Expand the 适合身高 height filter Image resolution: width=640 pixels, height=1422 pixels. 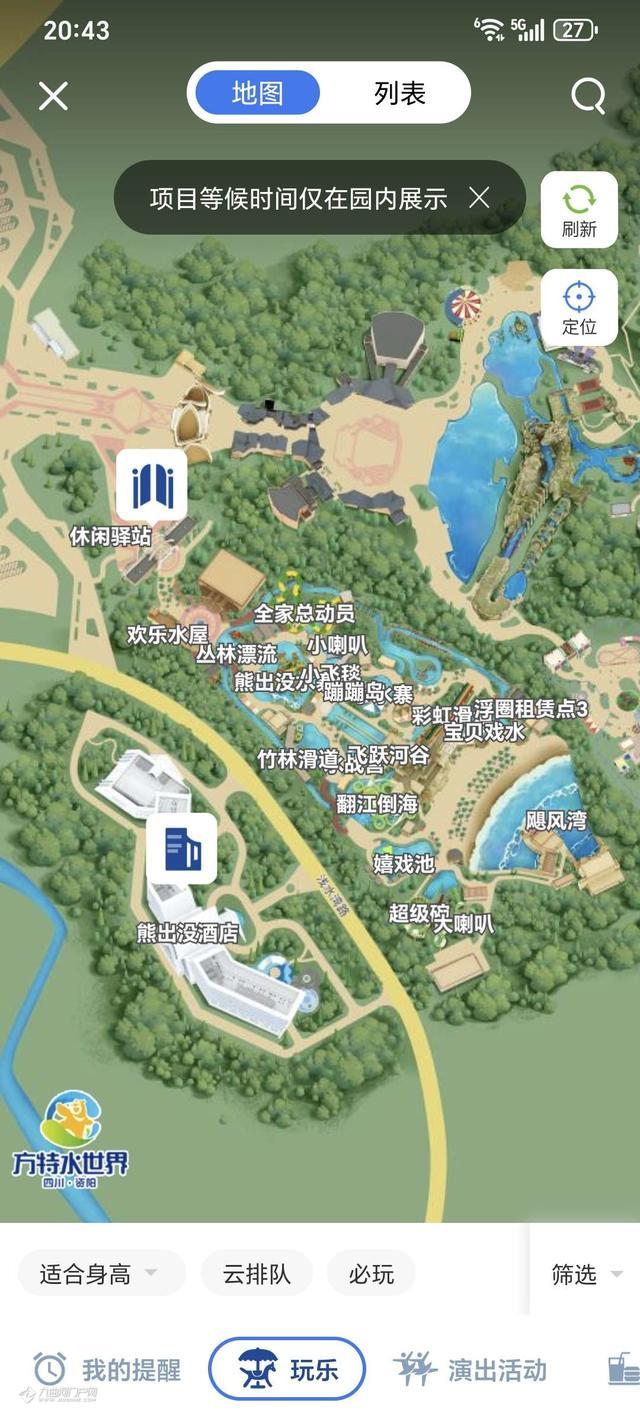pyautogui.click(x=100, y=1274)
